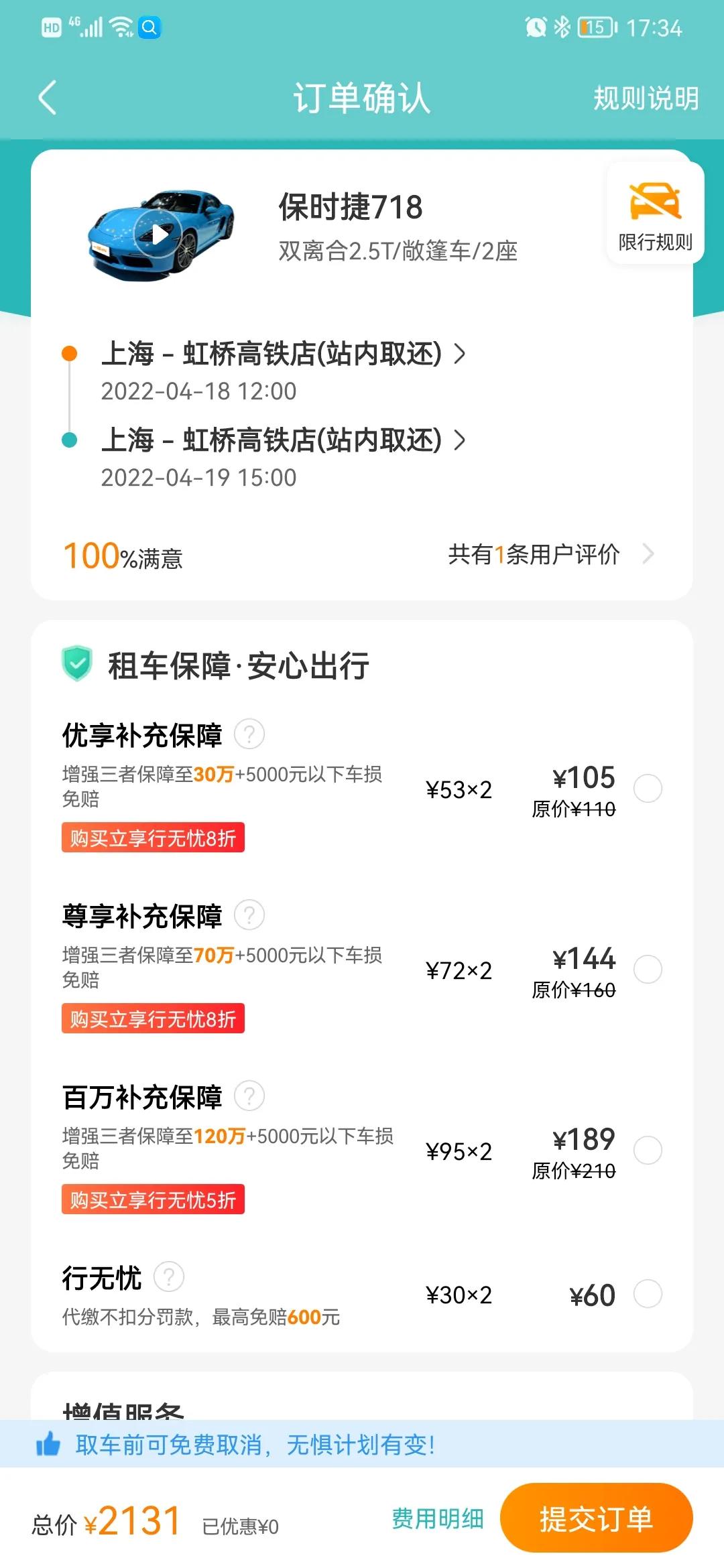Tap the back arrow to return
The height and width of the screenshot is (1568, 724).
pos(46,97)
